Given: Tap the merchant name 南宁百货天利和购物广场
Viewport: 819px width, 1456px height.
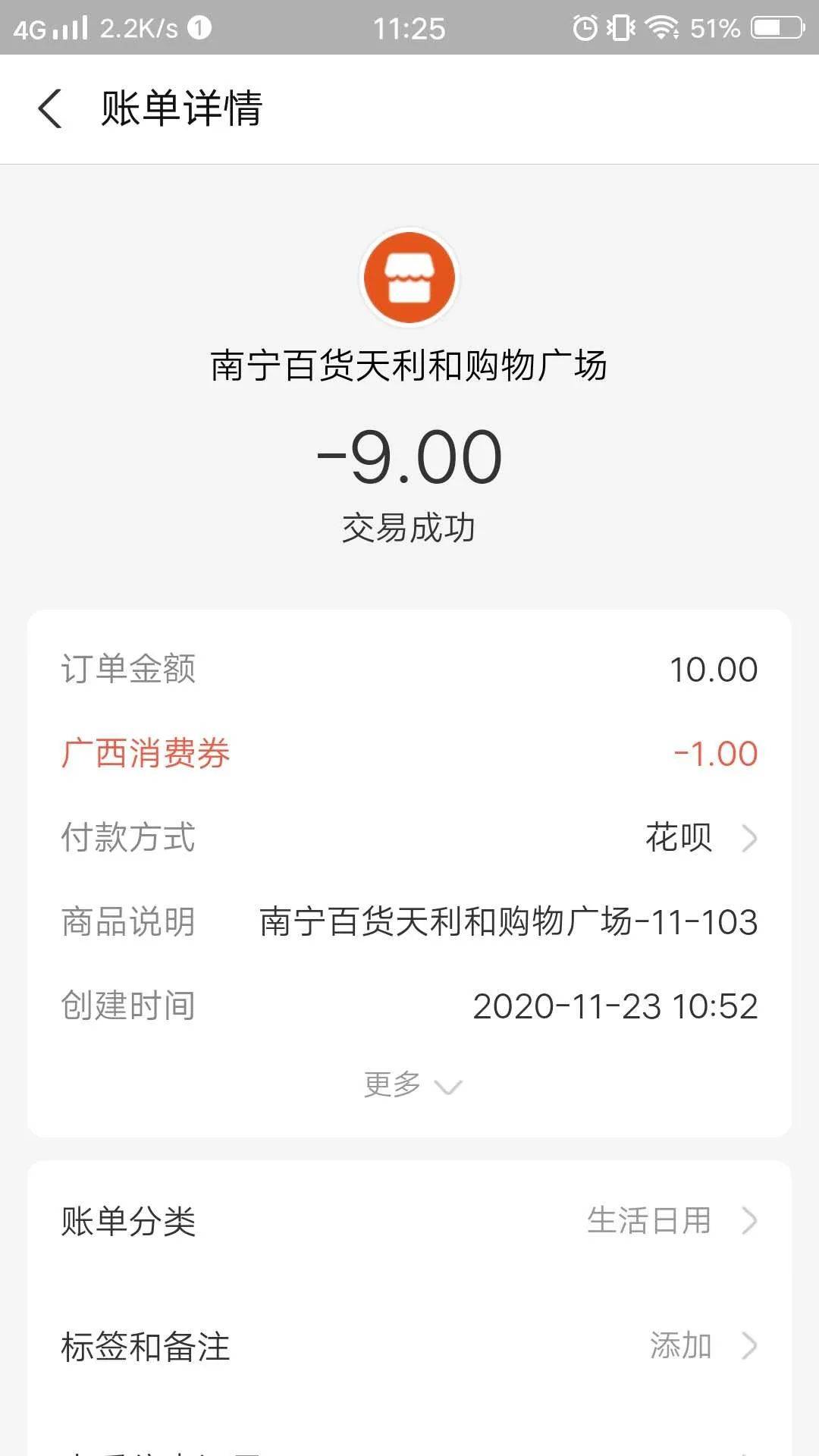Looking at the screenshot, I should pyautogui.click(x=409, y=366).
